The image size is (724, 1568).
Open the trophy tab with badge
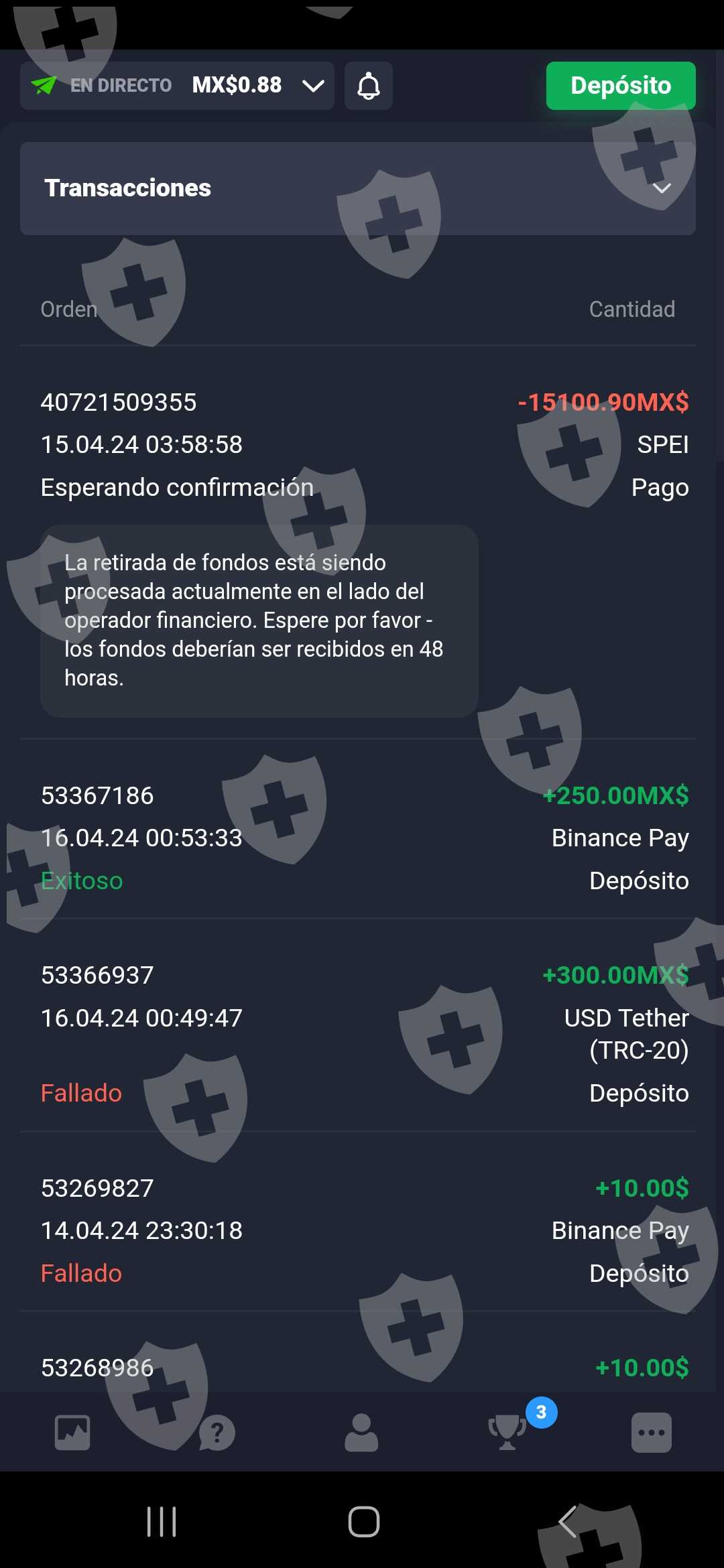tap(508, 1431)
